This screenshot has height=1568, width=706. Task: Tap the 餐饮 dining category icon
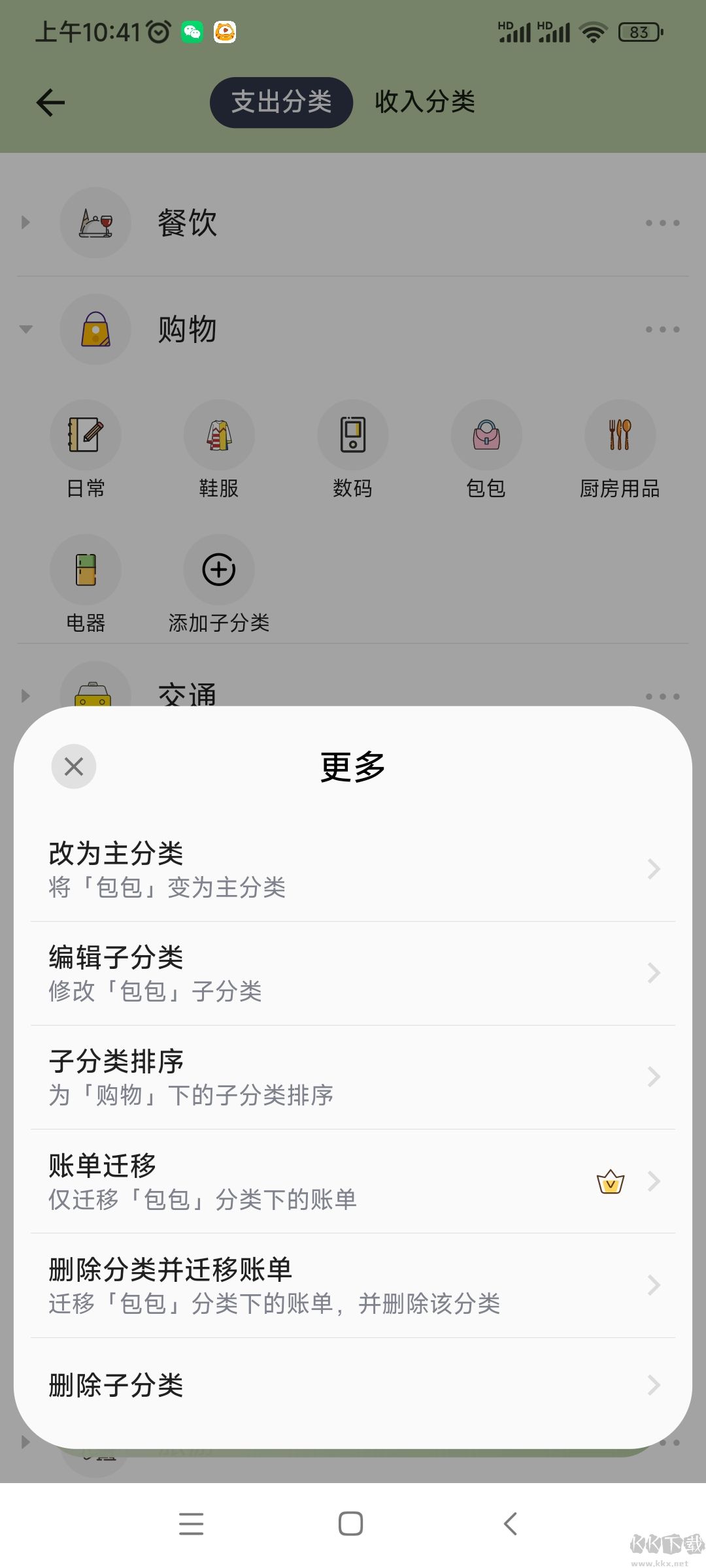coord(95,222)
